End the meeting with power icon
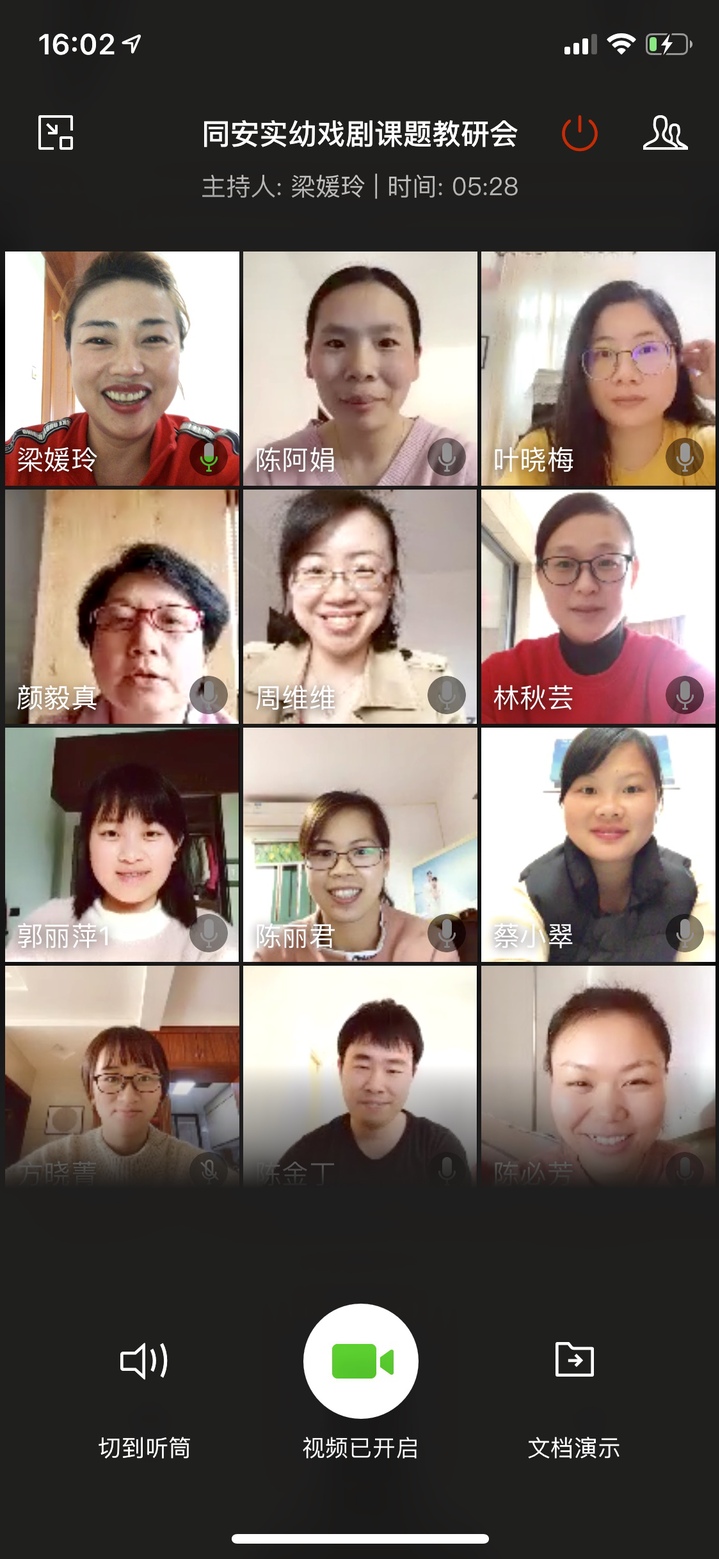Viewport: 719px width, 1559px height. pos(580,133)
